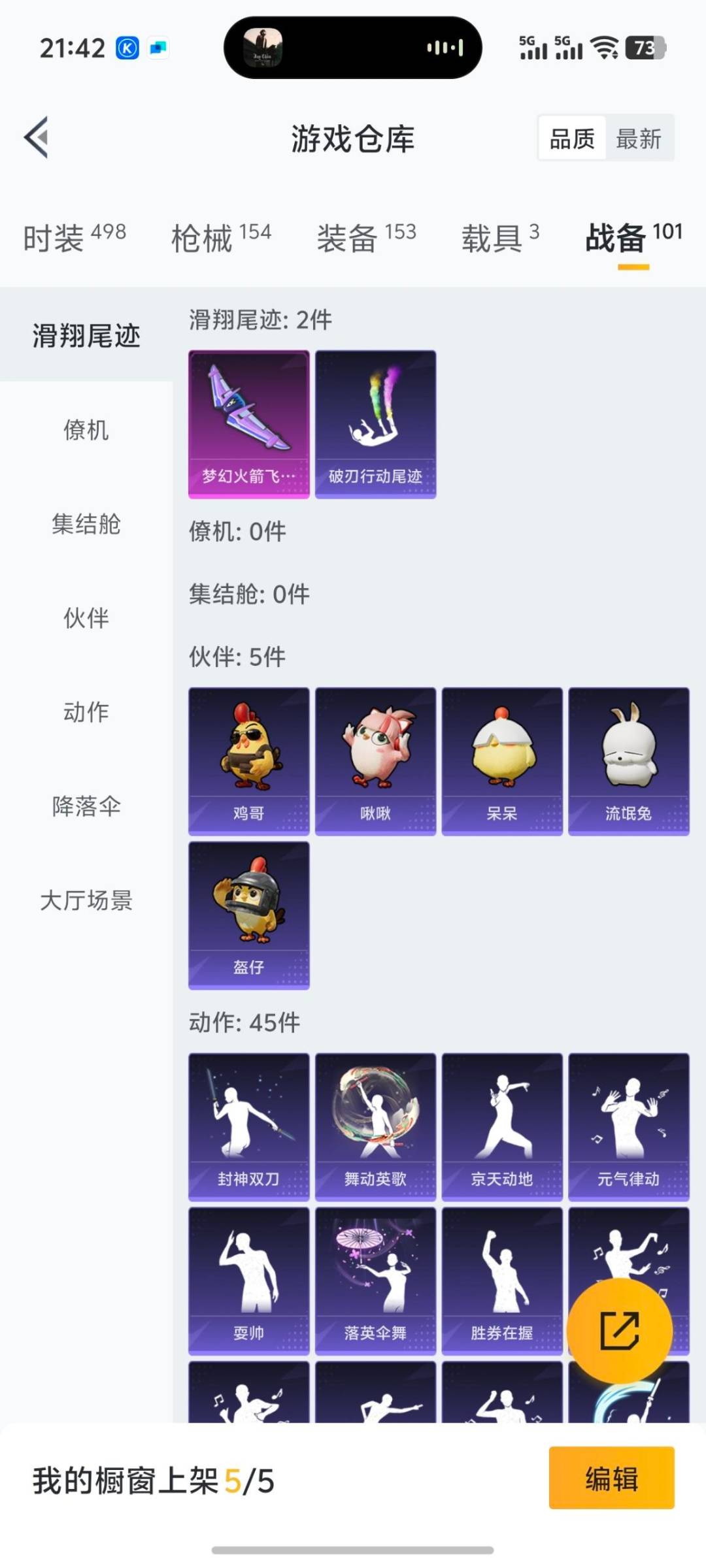Switch sorting to 最新
706x1568 pixels.
(641, 139)
